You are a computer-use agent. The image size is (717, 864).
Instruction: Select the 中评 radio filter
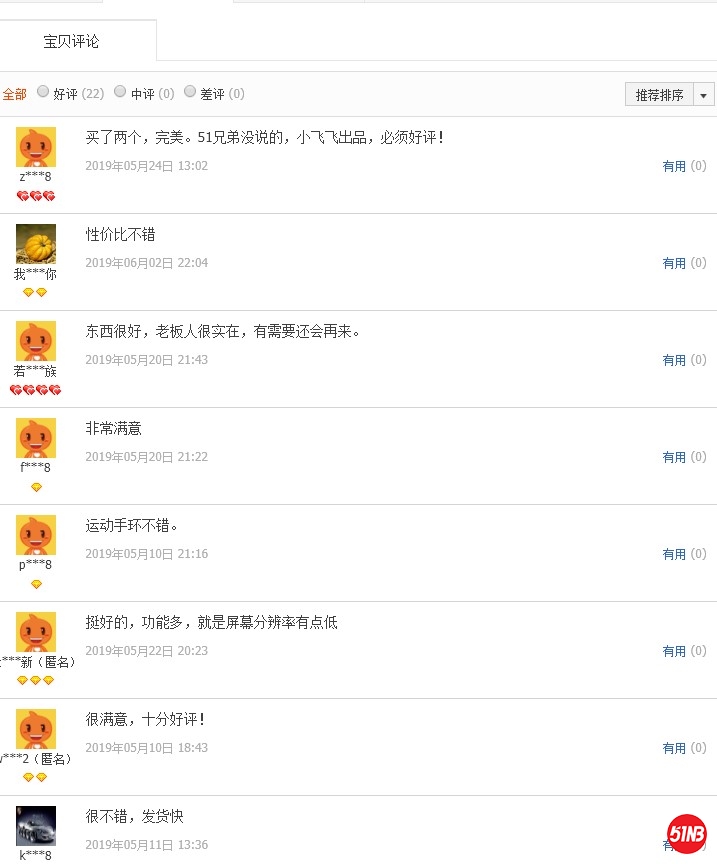(120, 92)
